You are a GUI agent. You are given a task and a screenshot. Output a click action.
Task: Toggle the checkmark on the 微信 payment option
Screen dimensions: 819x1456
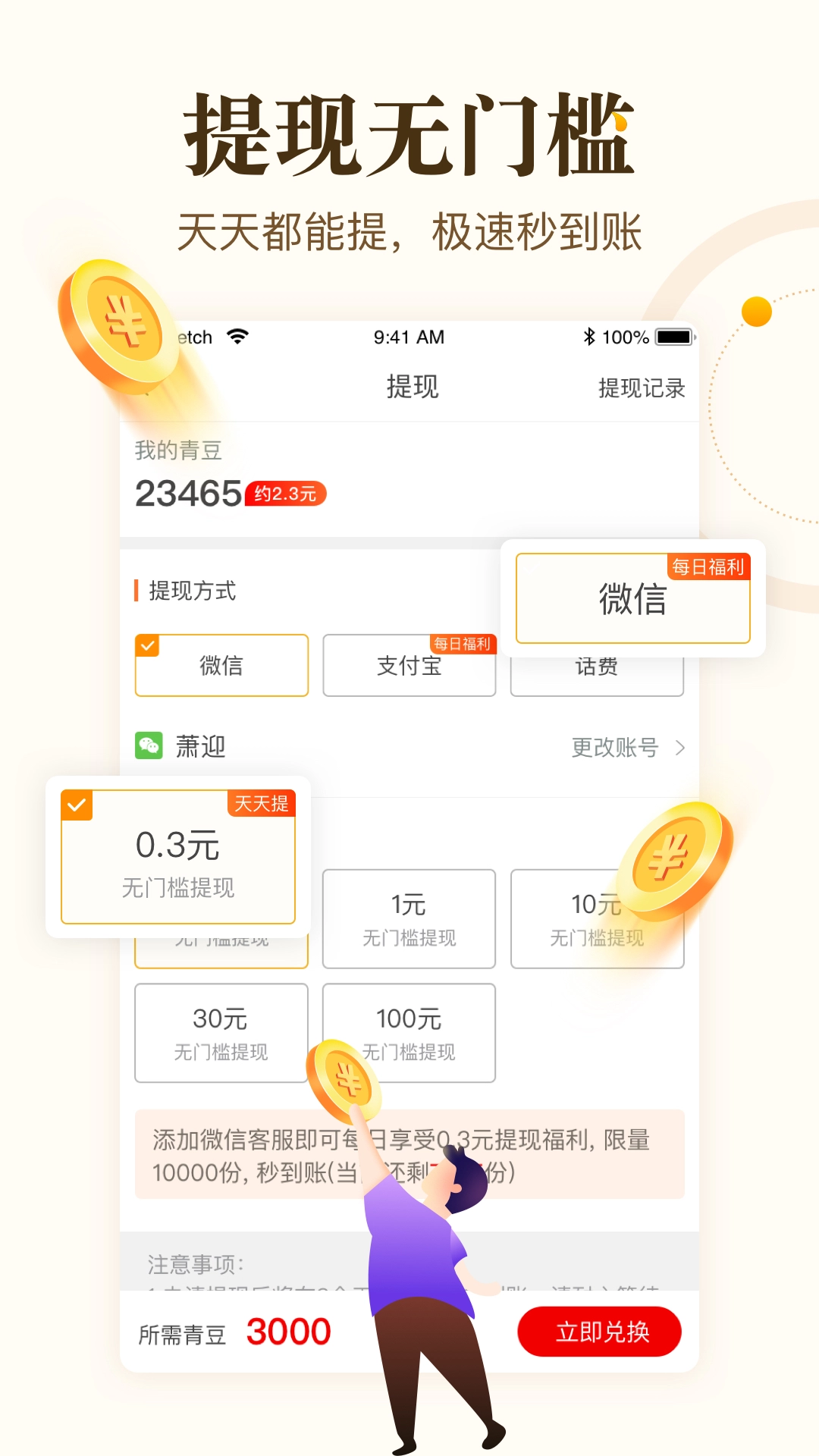(x=149, y=645)
